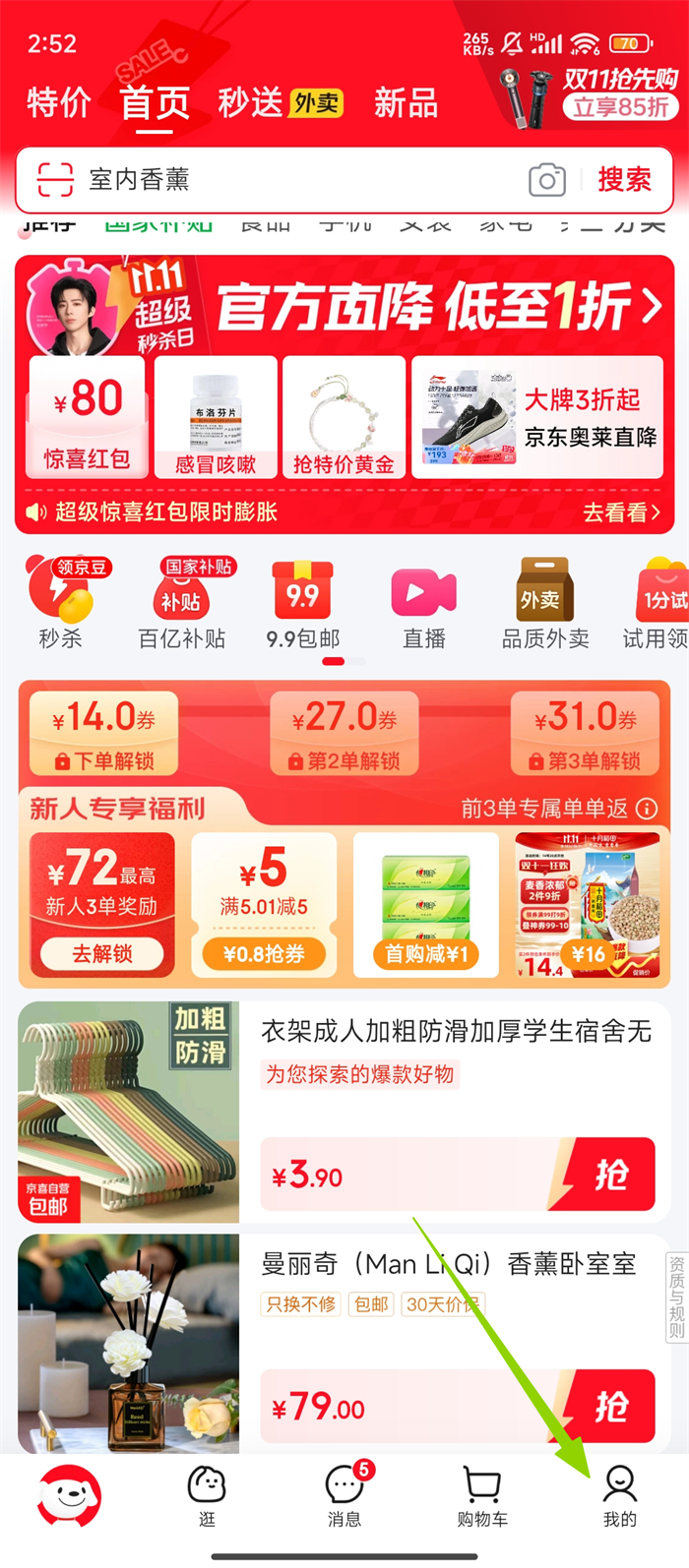The width and height of the screenshot is (689, 1568).
Task: Open the 新品 tab
Action: click(406, 102)
